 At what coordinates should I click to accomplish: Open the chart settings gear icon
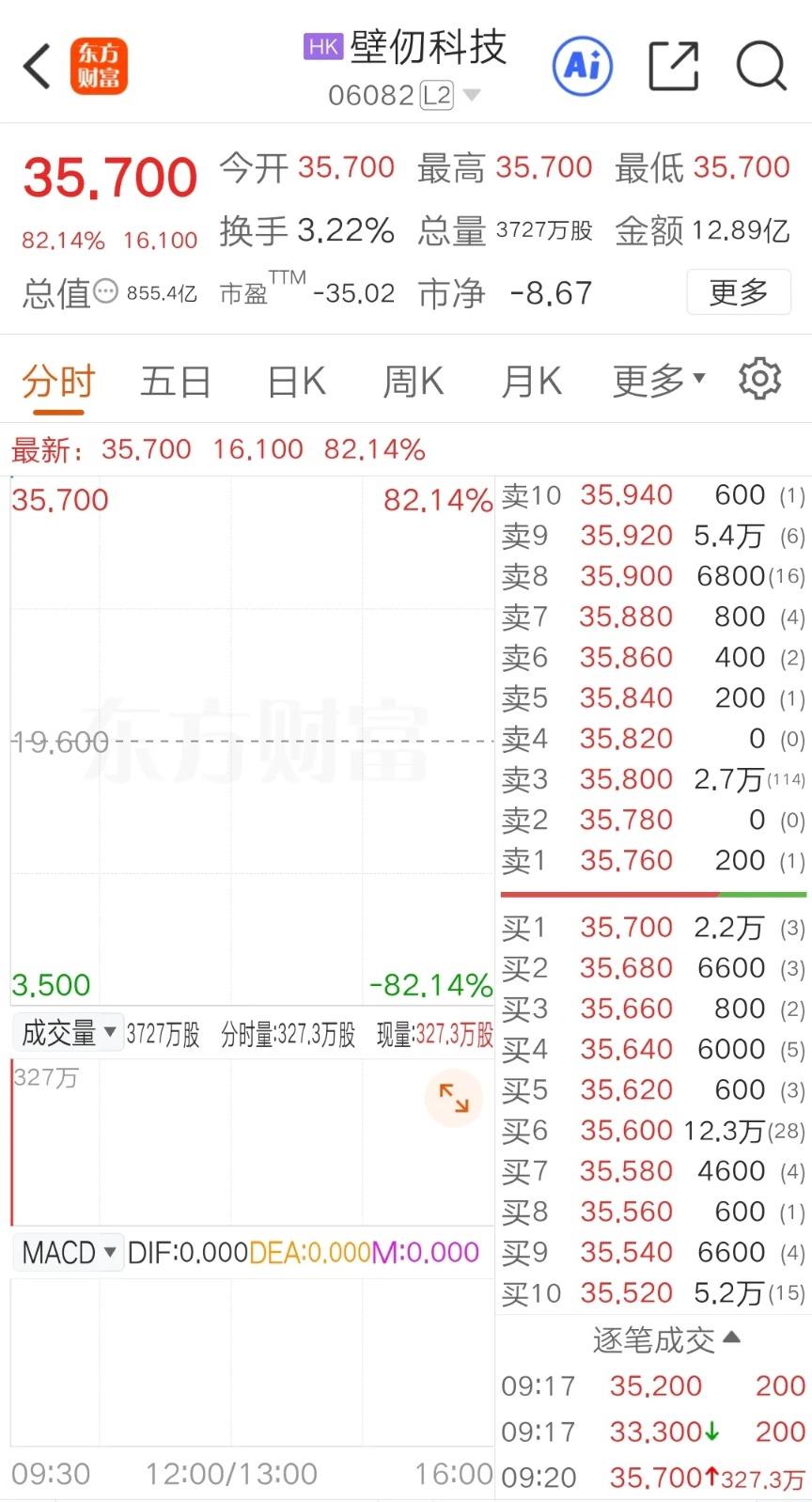(759, 378)
